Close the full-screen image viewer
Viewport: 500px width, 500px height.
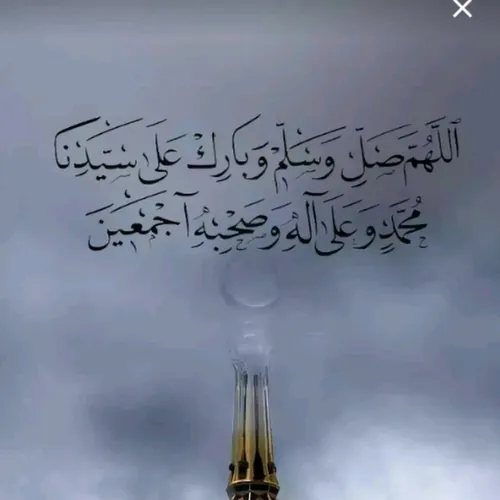[x=462, y=8]
